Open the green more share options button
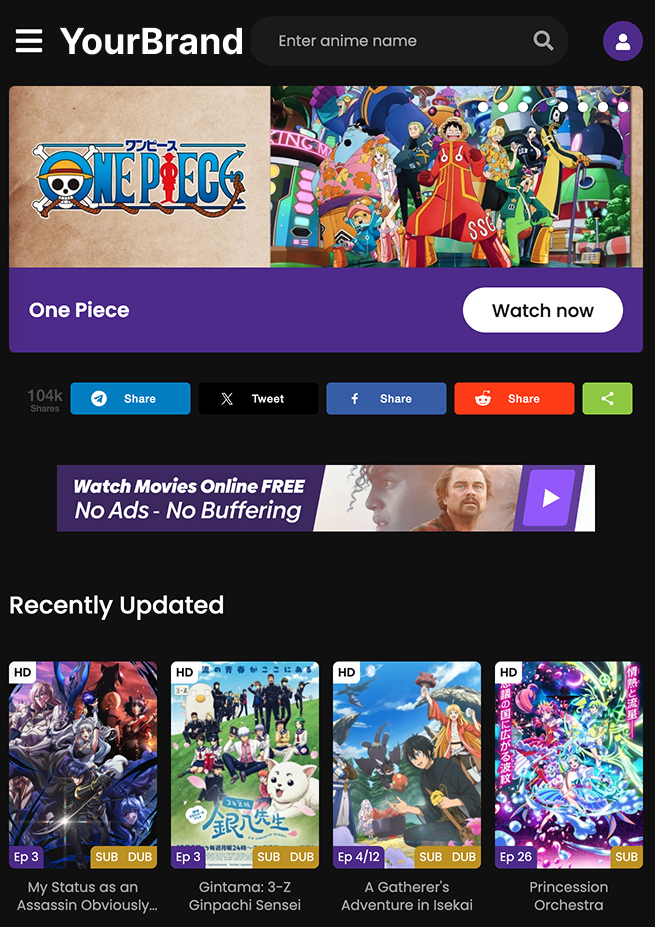The image size is (655, 927). tap(607, 398)
